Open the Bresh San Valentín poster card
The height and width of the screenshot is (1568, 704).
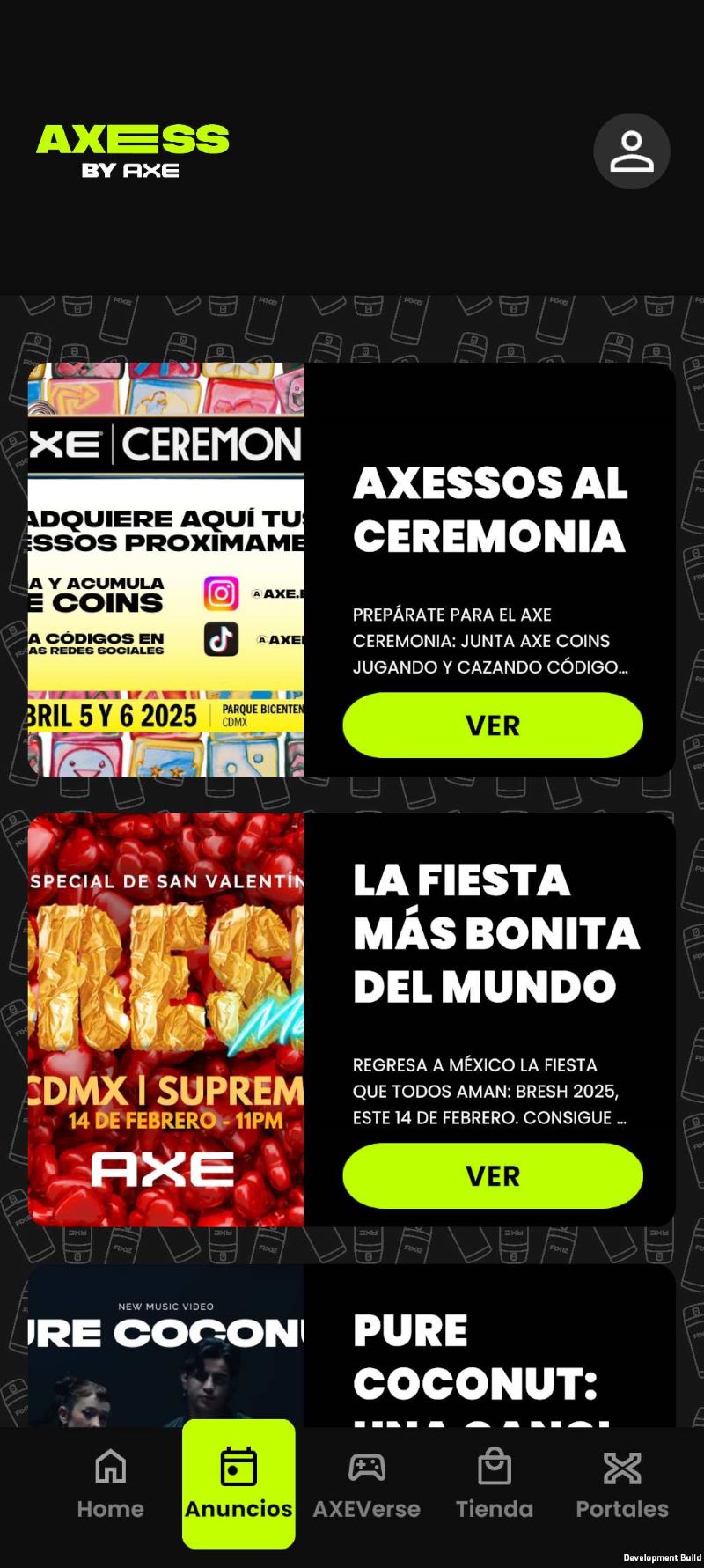click(165, 1020)
